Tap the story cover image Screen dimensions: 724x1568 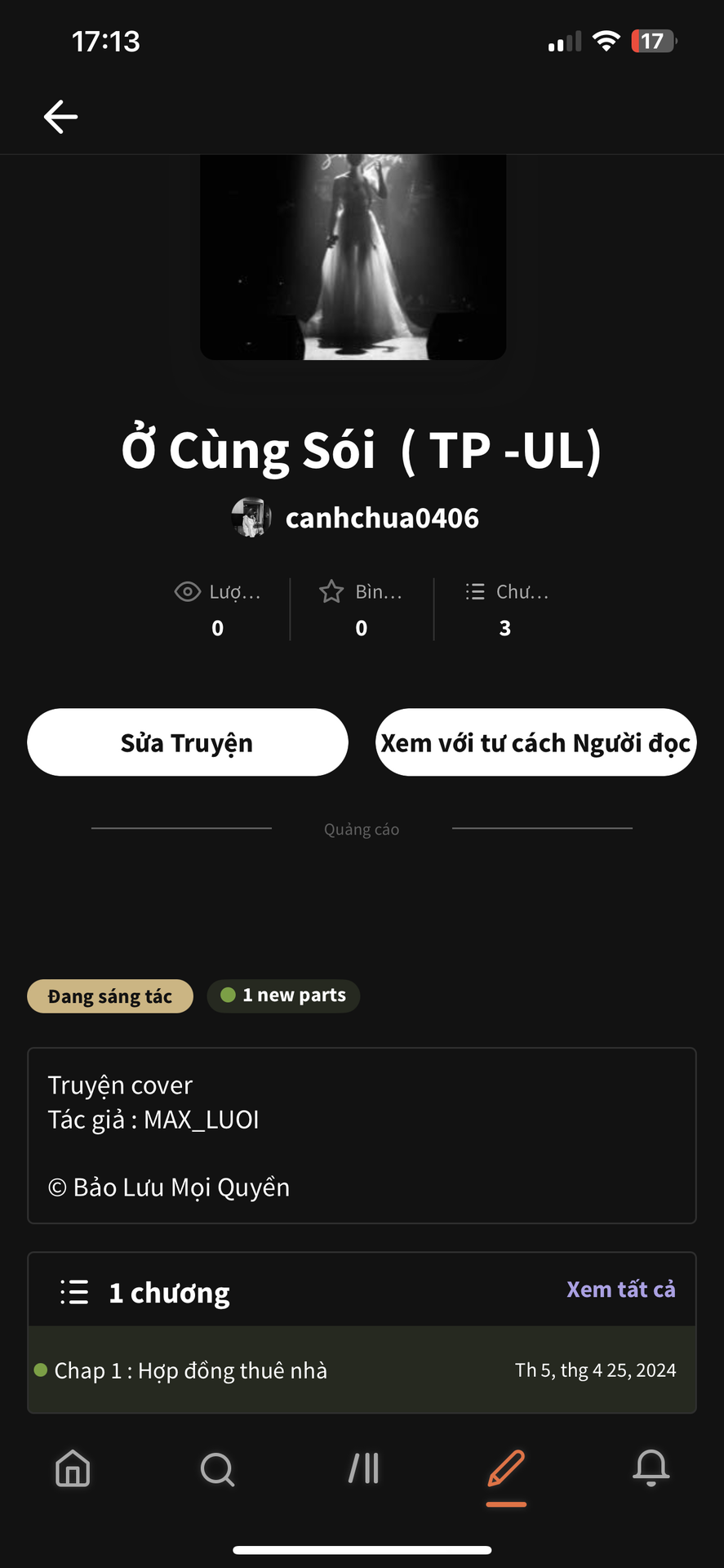(x=353, y=257)
